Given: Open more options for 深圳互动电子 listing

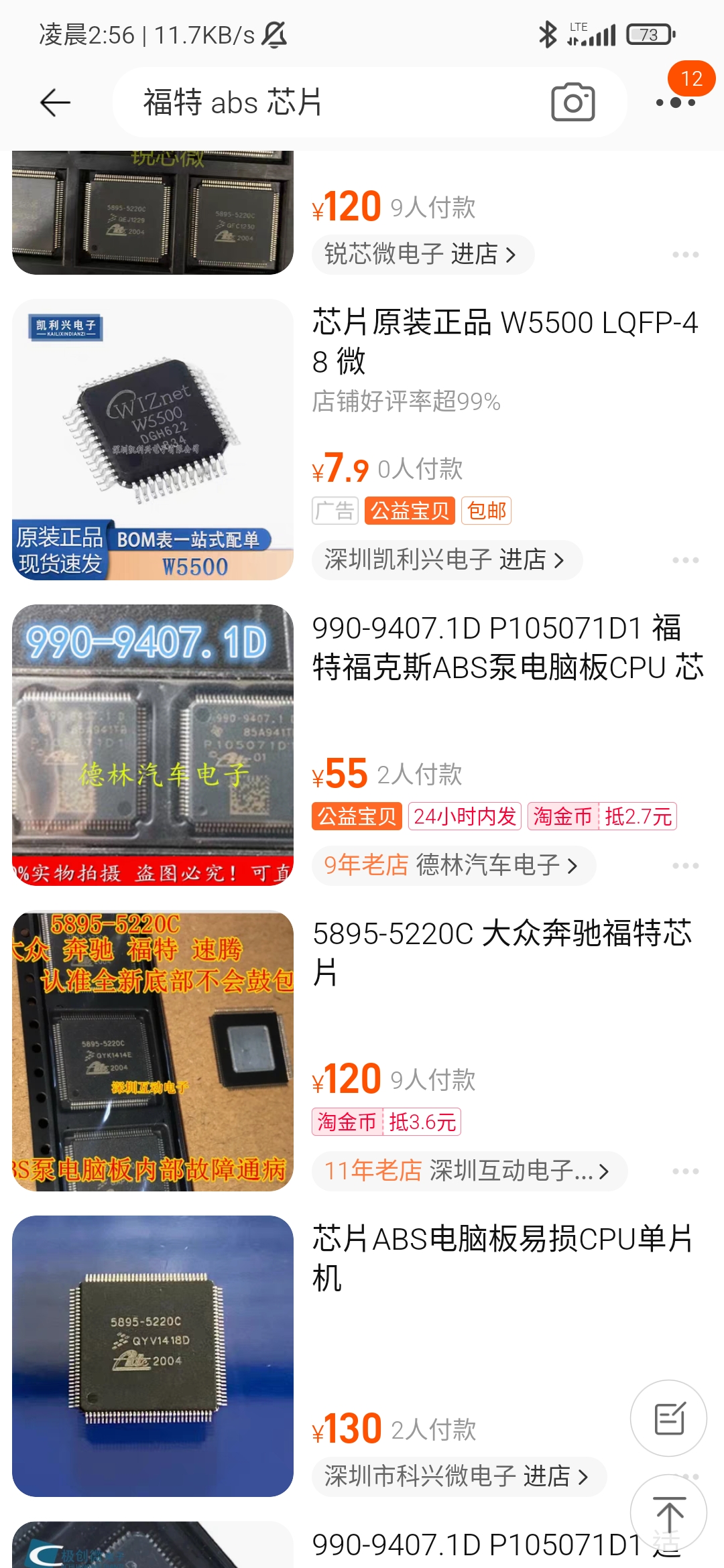Looking at the screenshot, I should click(x=685, y=1171).
